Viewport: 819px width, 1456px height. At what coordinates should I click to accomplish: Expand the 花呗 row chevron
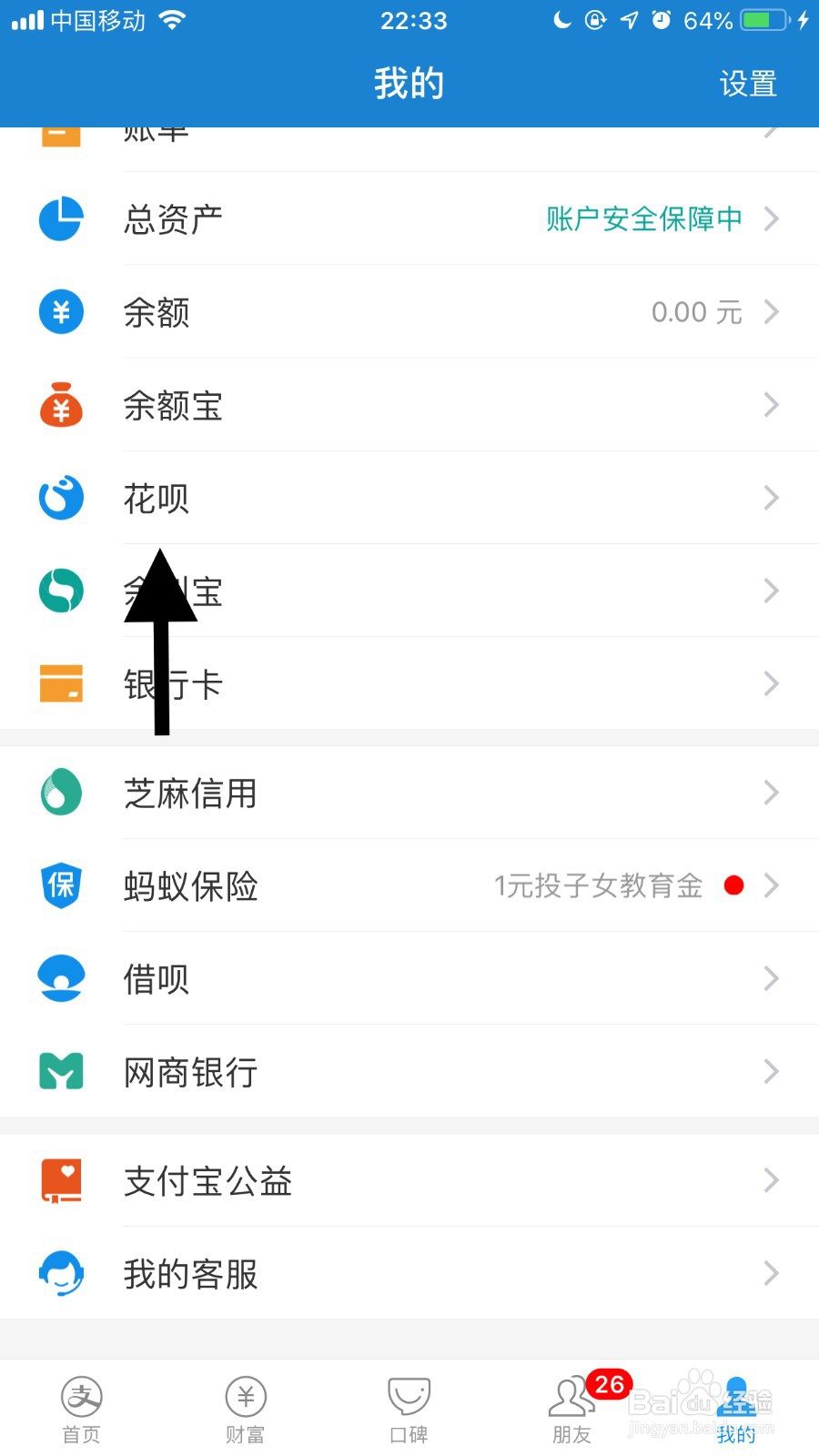tap(772, 498)
